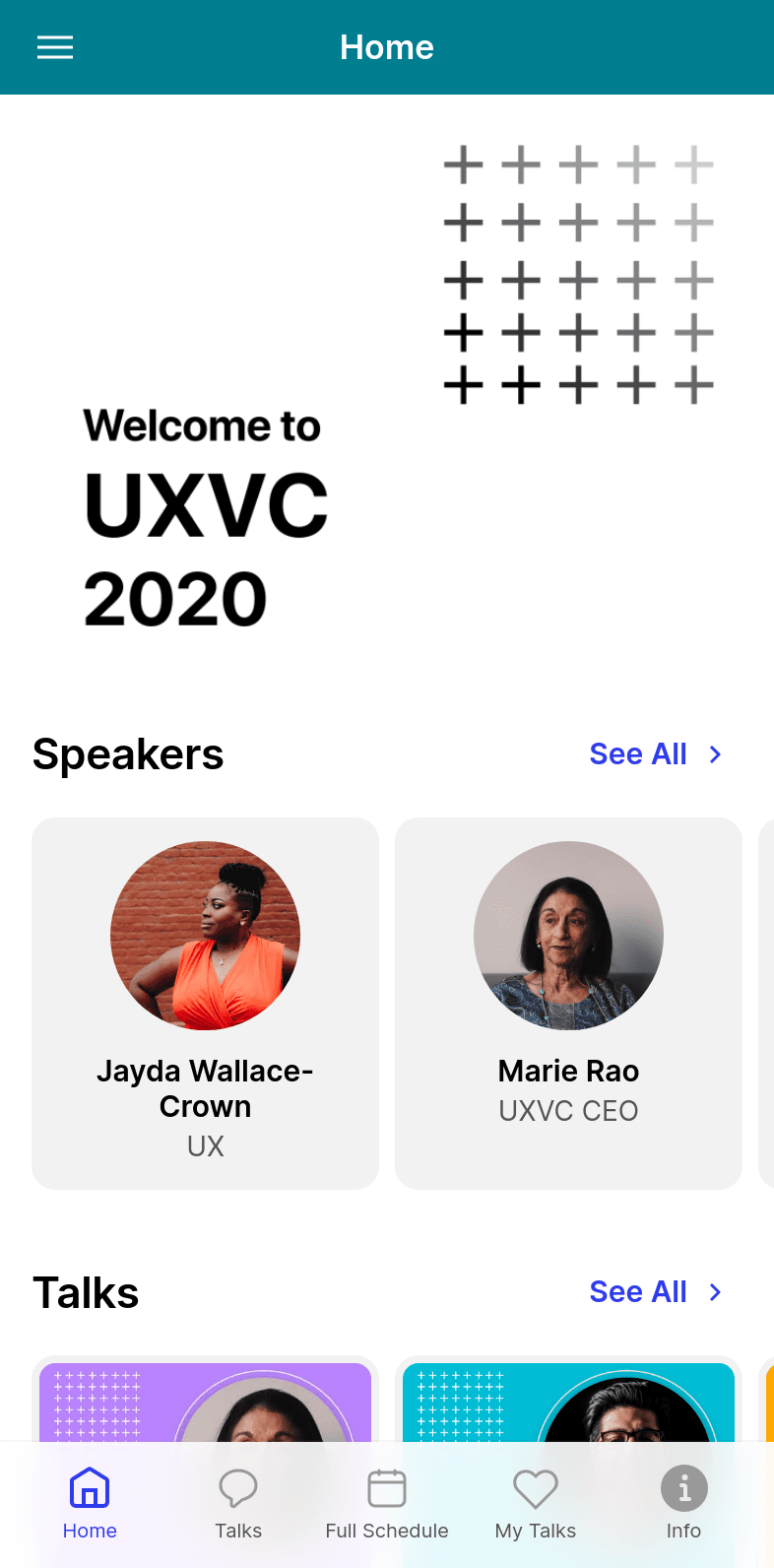Open the My Talks tab
774x1568 pixels.
[x=536, y=1503]
